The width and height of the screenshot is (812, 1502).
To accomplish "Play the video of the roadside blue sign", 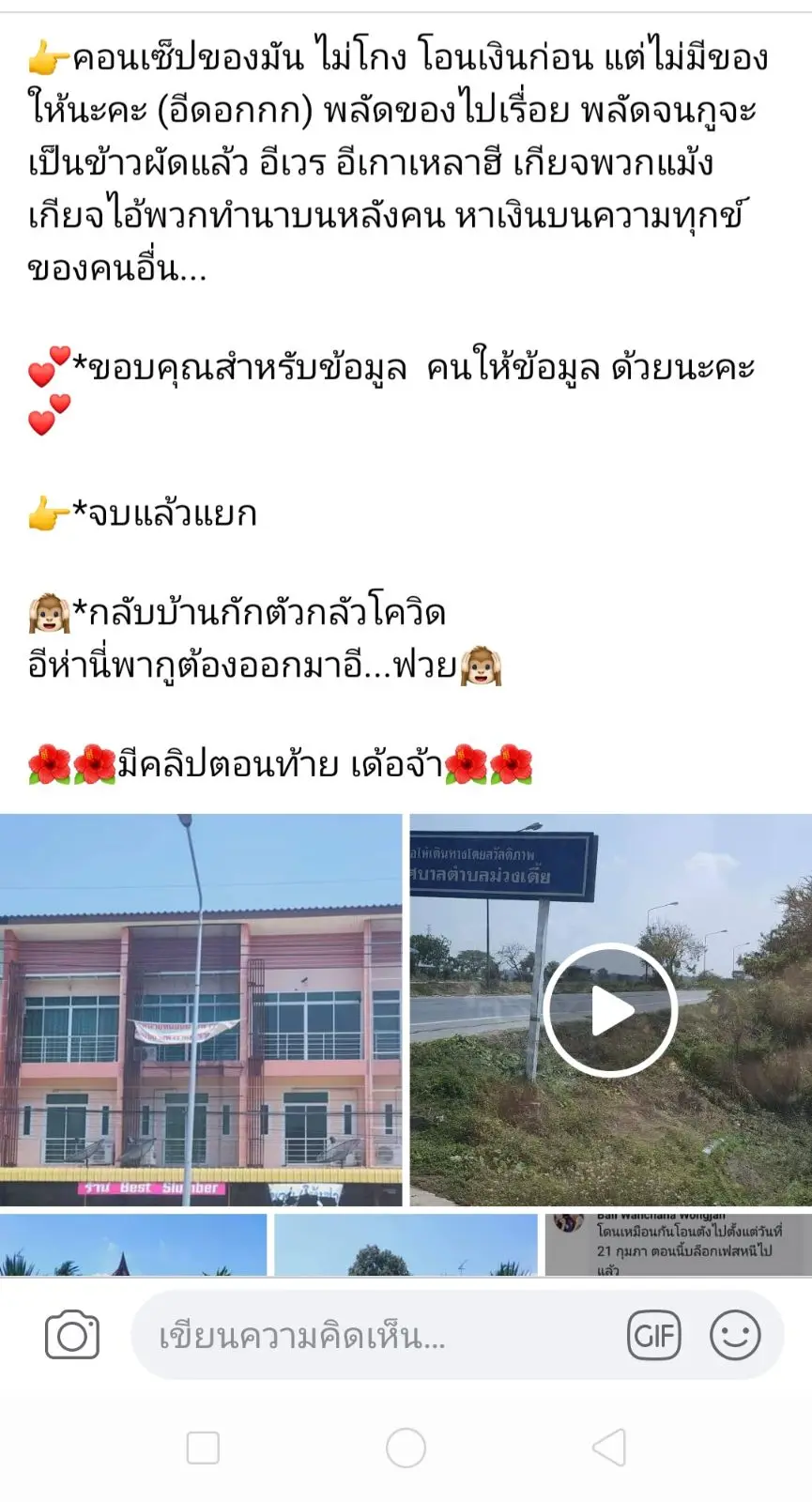I will click(610, 1010).
